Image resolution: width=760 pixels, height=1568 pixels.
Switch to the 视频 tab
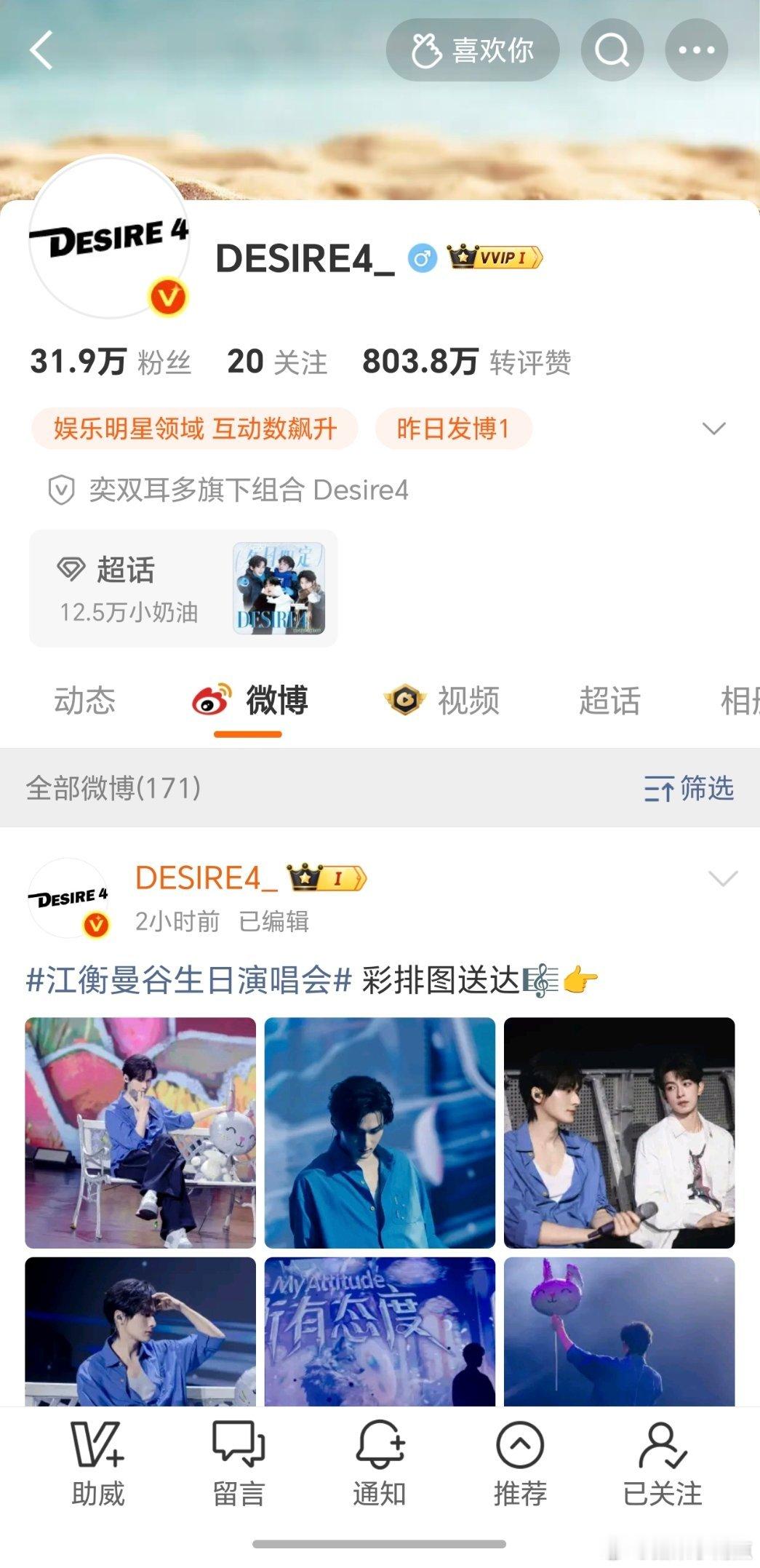(468, 701)
